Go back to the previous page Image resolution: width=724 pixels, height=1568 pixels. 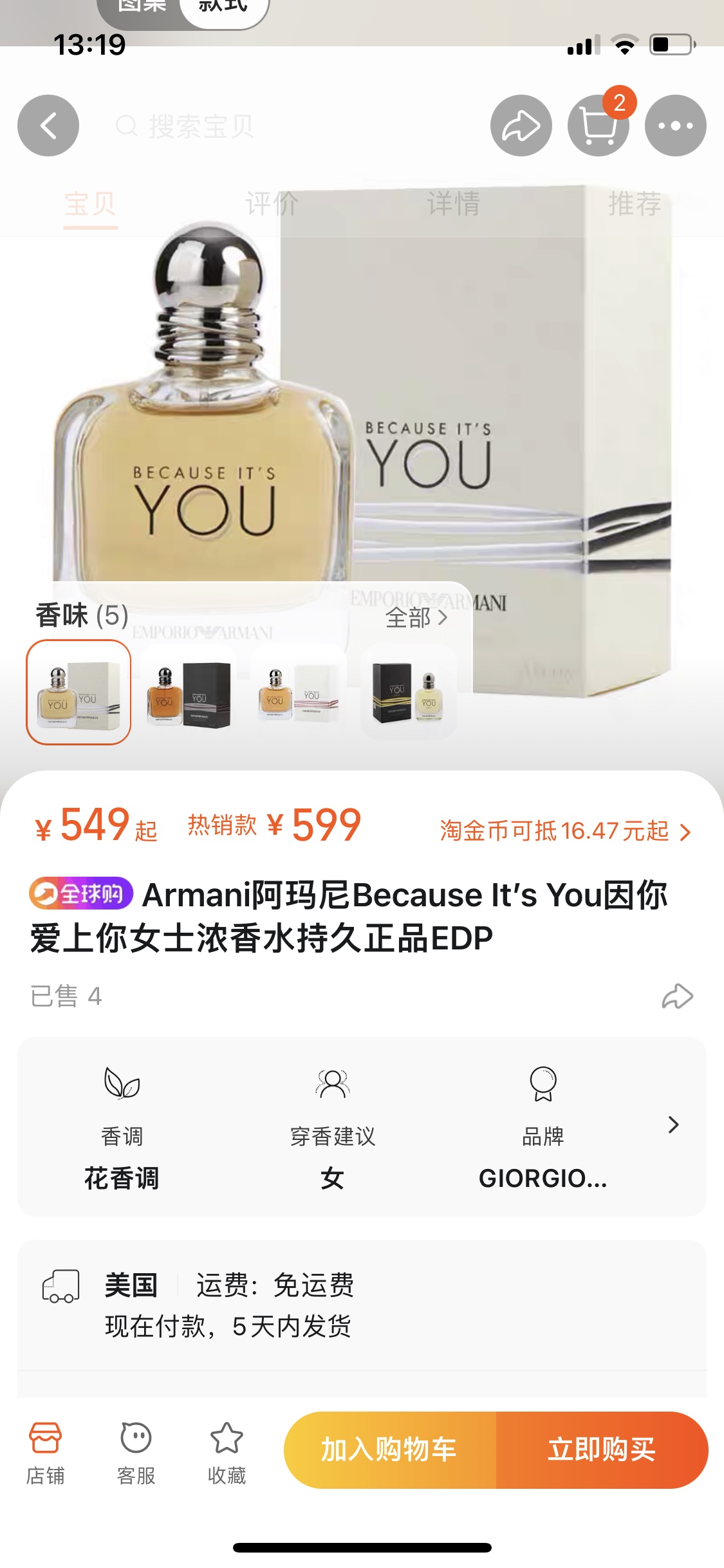48,126
